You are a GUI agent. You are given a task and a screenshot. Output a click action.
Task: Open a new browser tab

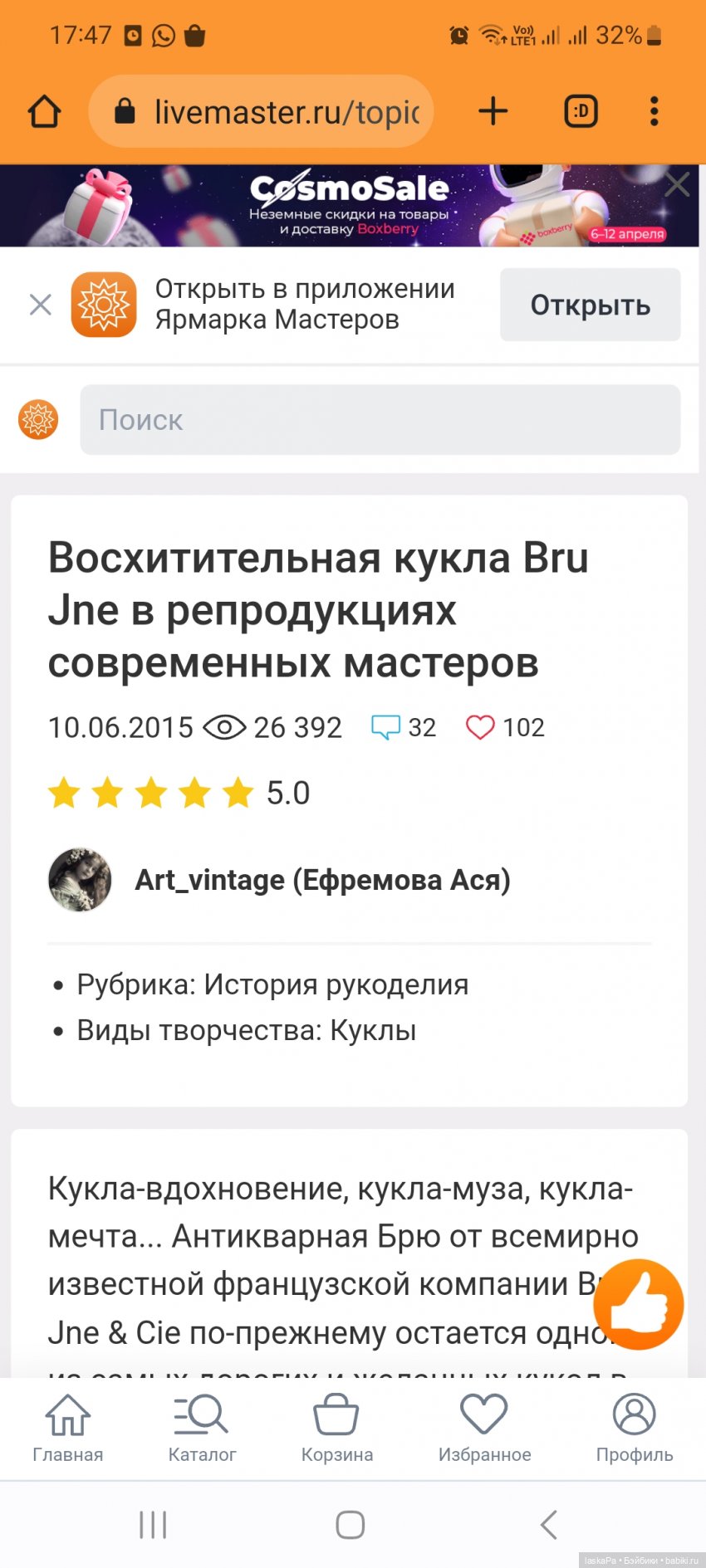[x=493, y=112]
